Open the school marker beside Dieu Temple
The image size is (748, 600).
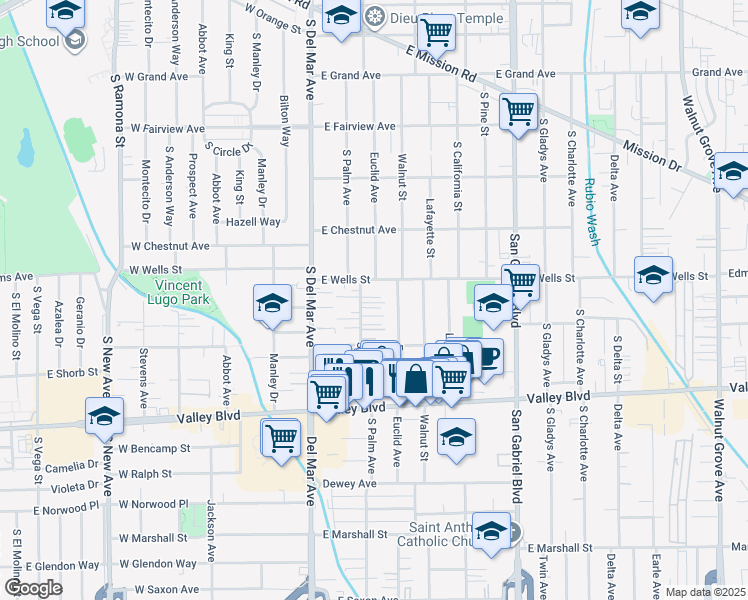click(340, 17)
